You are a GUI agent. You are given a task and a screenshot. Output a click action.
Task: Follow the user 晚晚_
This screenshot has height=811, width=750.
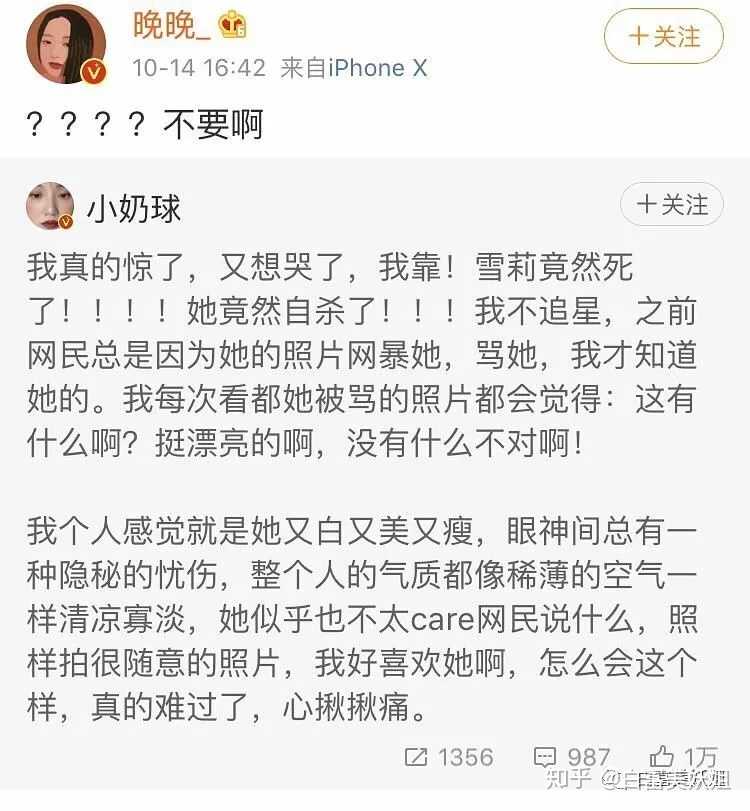pos(664,38)
